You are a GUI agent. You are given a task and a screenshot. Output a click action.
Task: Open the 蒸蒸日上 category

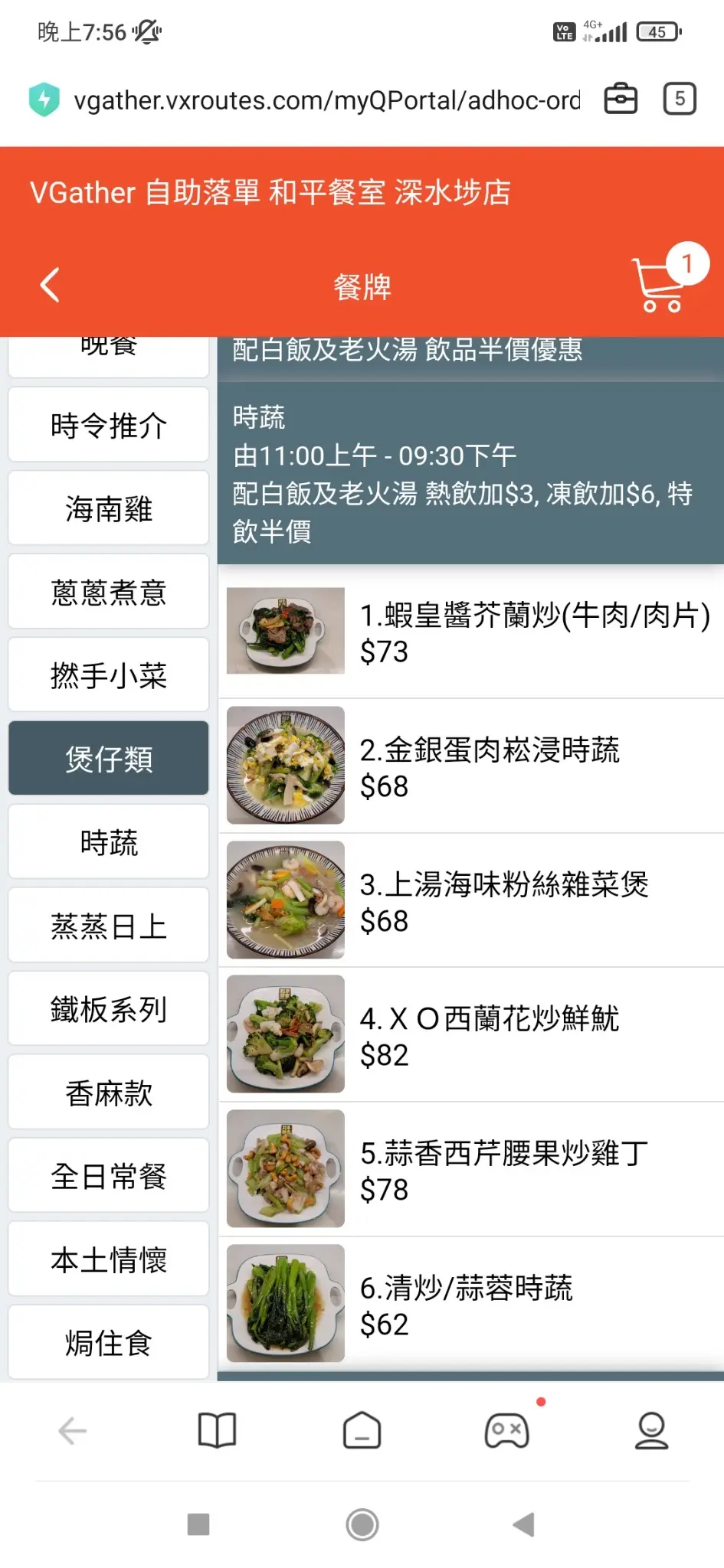tap(109, 926)
